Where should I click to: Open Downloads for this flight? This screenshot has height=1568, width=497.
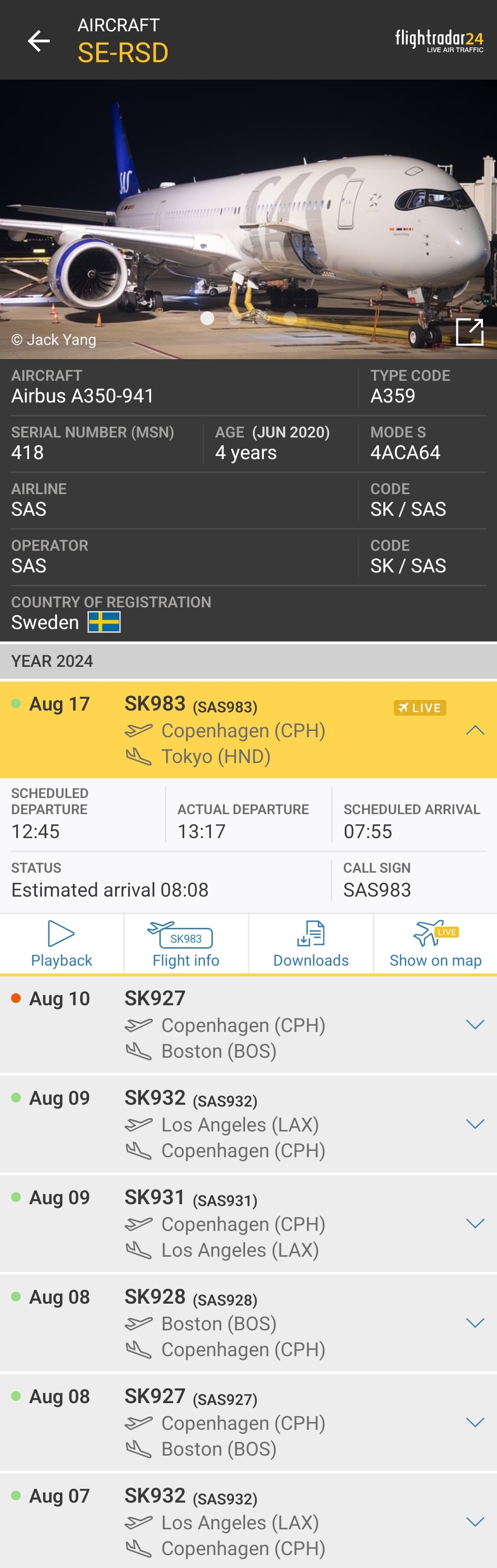click(310, 944)
